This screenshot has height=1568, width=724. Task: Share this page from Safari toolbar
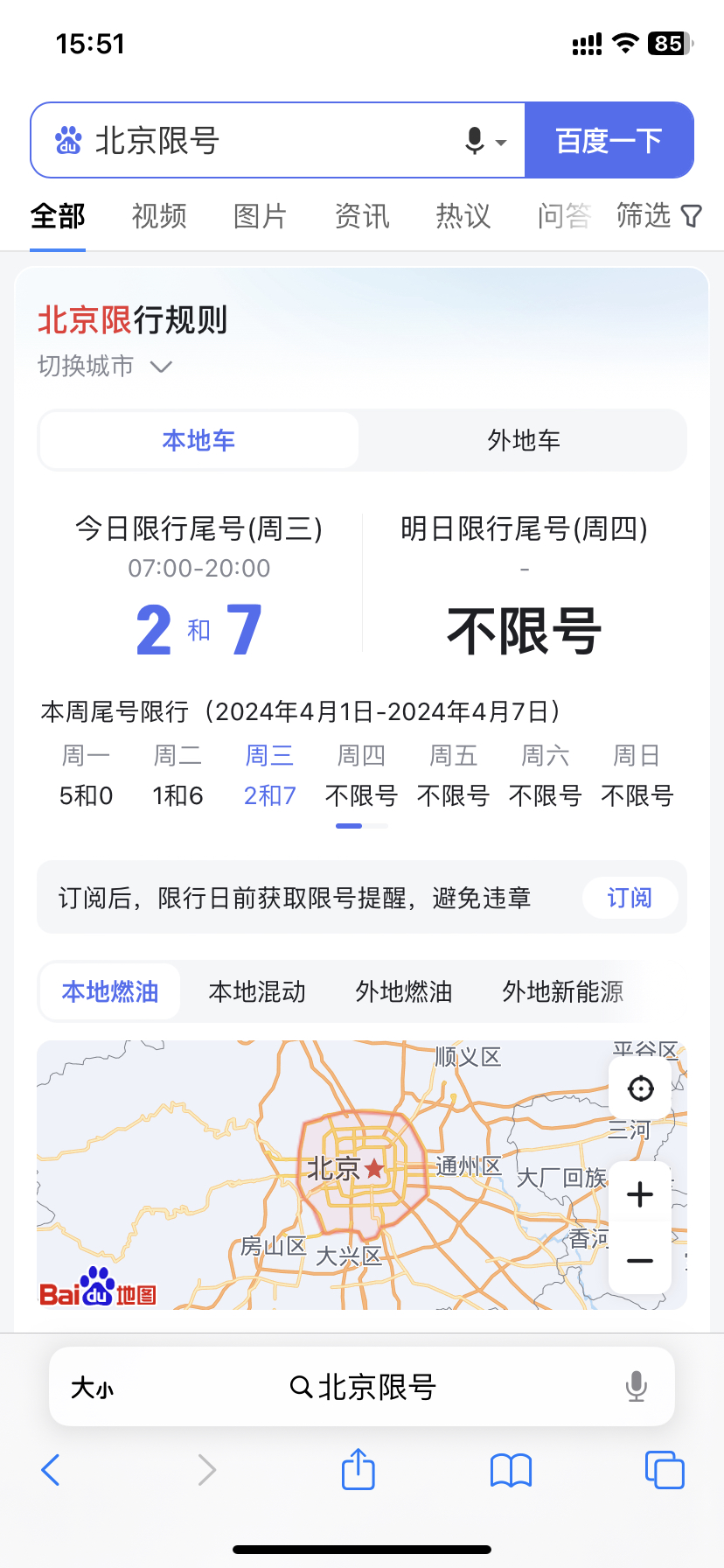pyautogui.click(x=358, y=1469)
